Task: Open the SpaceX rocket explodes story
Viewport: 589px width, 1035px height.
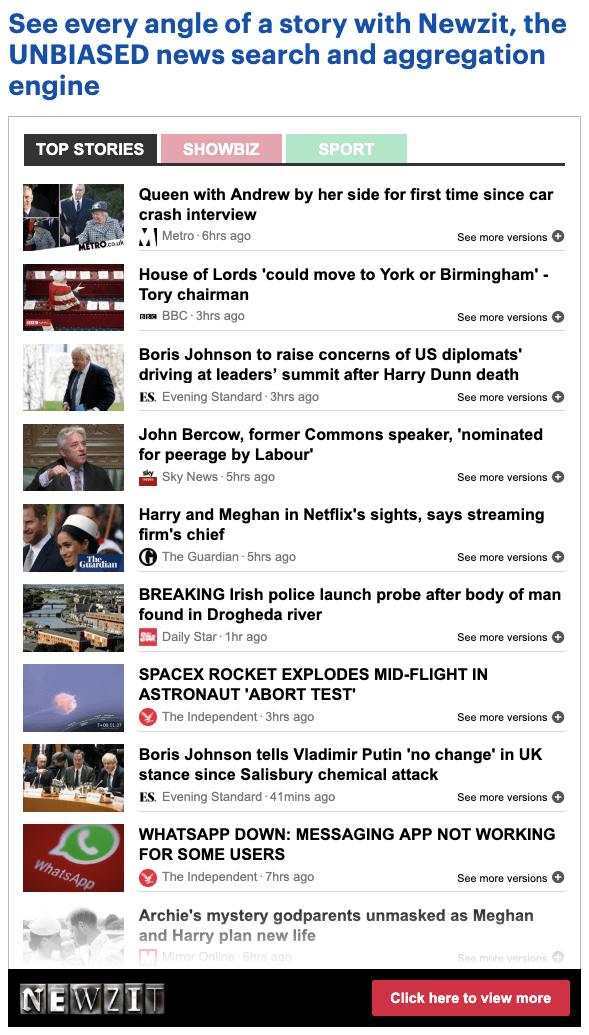Action: coord(313,684)
